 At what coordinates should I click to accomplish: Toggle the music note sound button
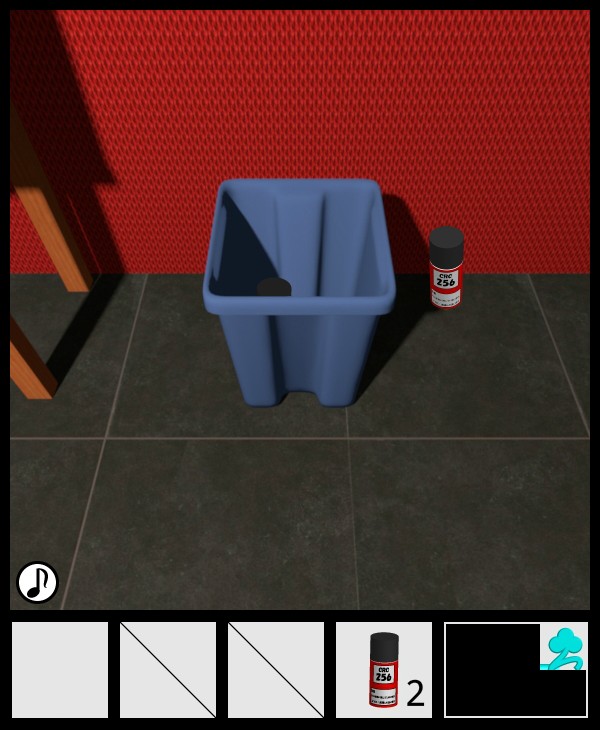37,582
